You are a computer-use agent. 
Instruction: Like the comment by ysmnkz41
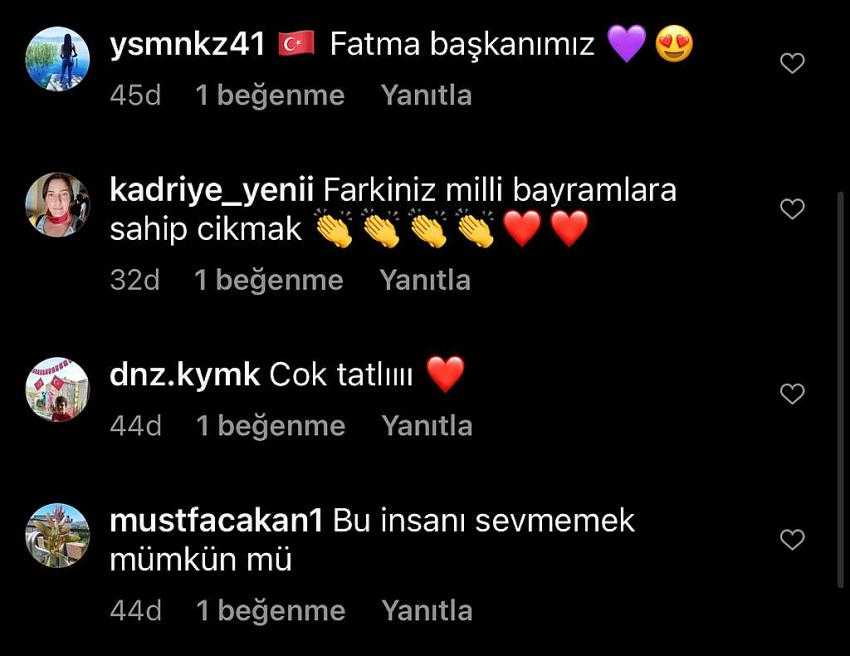tap(792, 64)
